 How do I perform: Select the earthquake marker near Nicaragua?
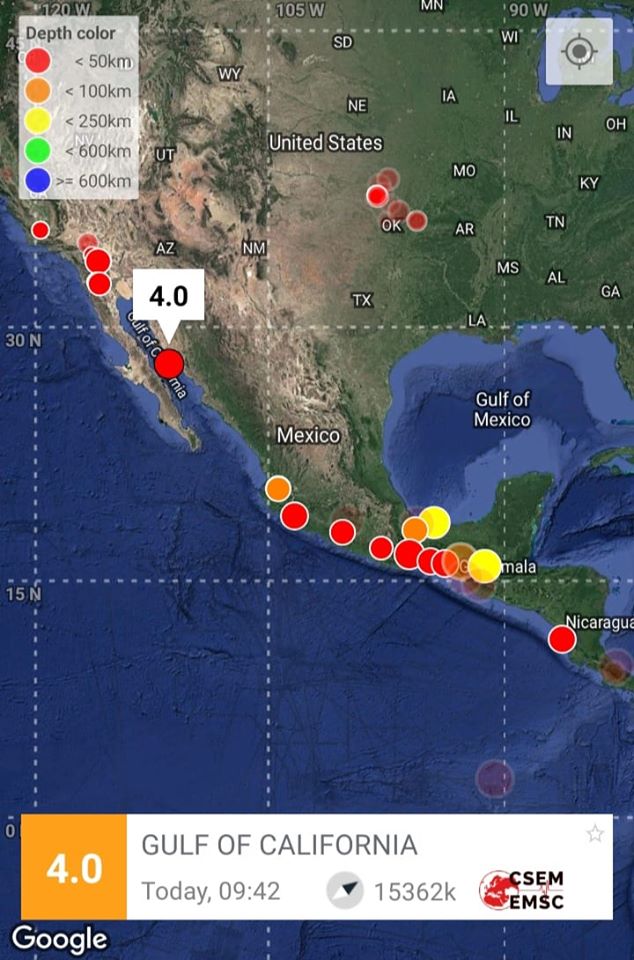pos(562,639)
